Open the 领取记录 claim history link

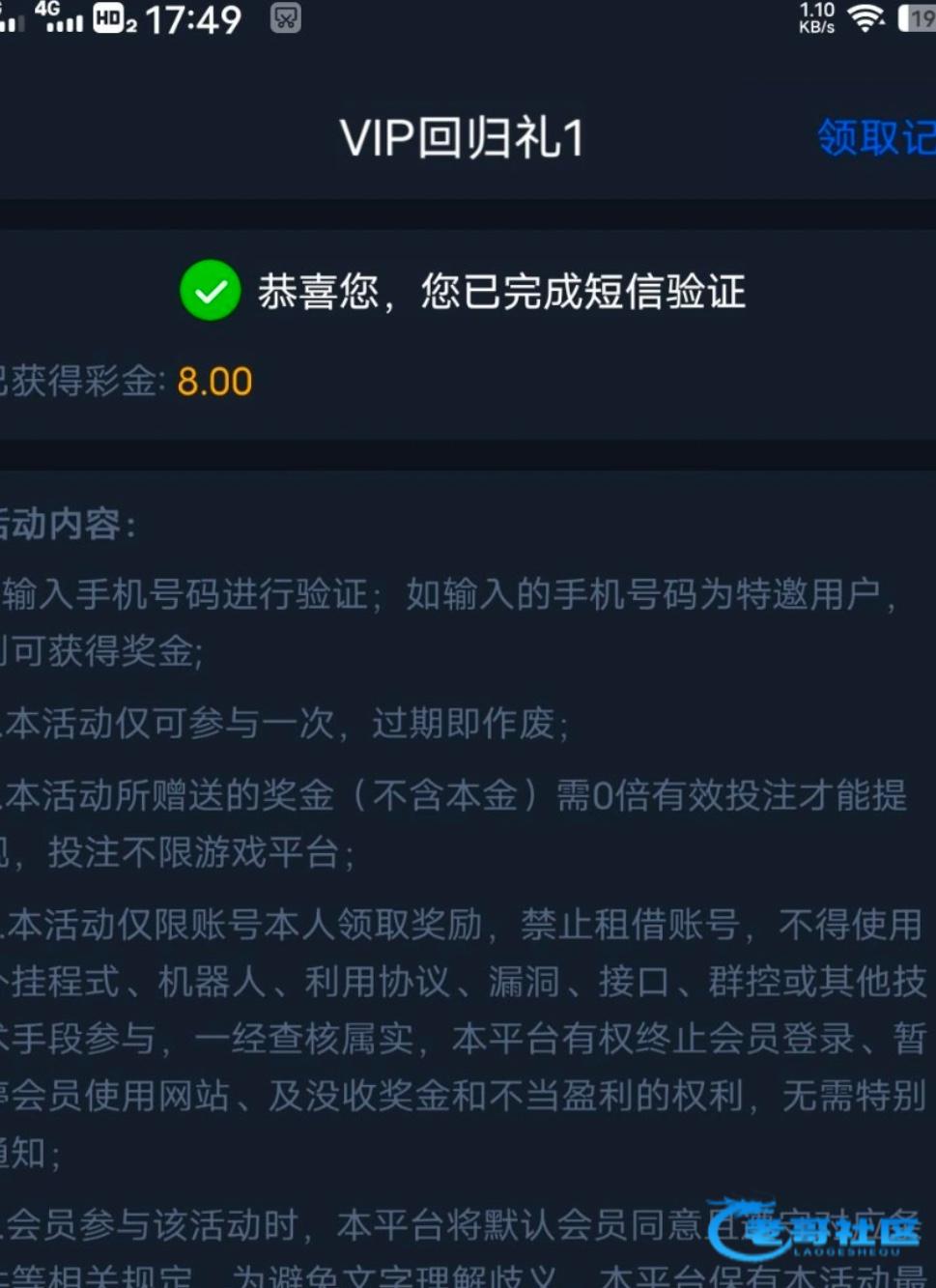tap(876, 137)
